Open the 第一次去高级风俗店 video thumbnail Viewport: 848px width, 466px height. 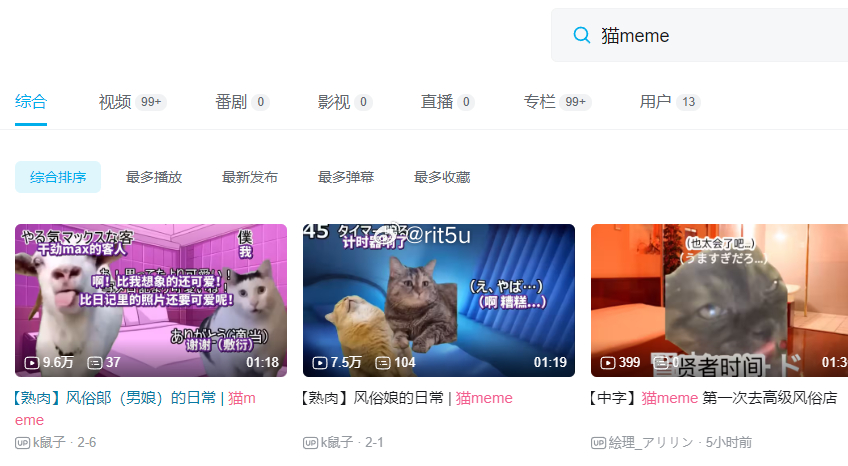click(719, 300)
